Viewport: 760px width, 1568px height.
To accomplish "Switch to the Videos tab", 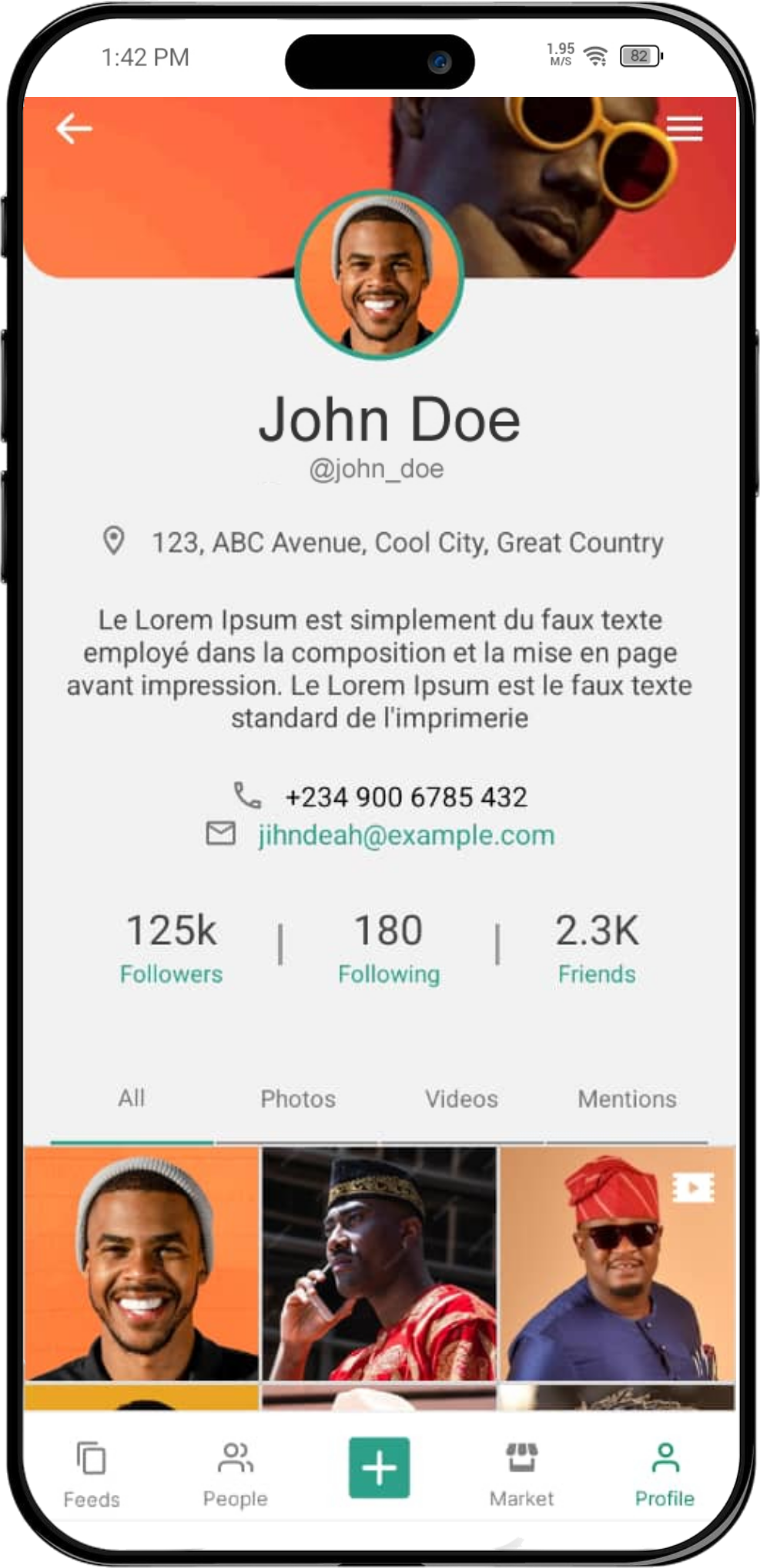I will click(x=461, y=1099).
